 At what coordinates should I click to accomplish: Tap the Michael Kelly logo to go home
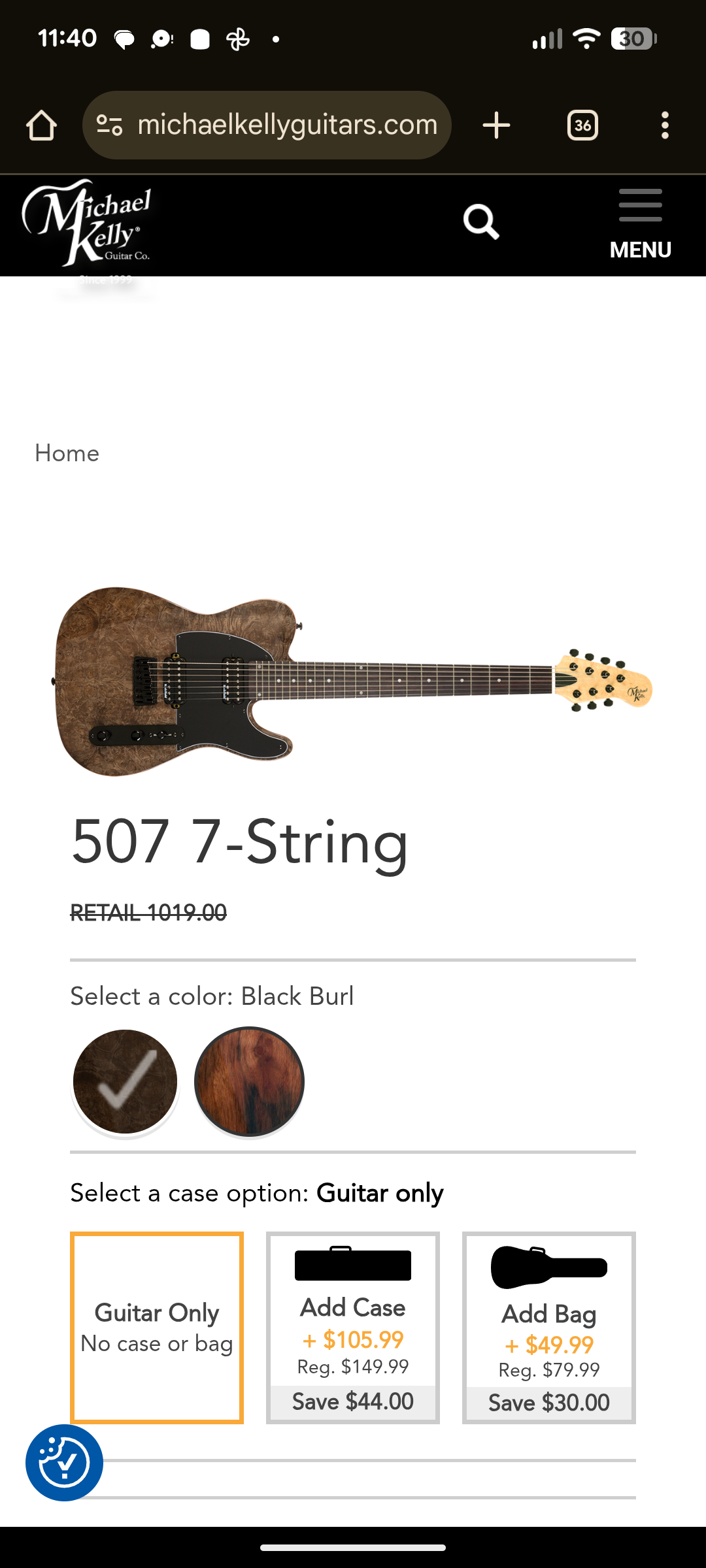[x=88, y=225]
